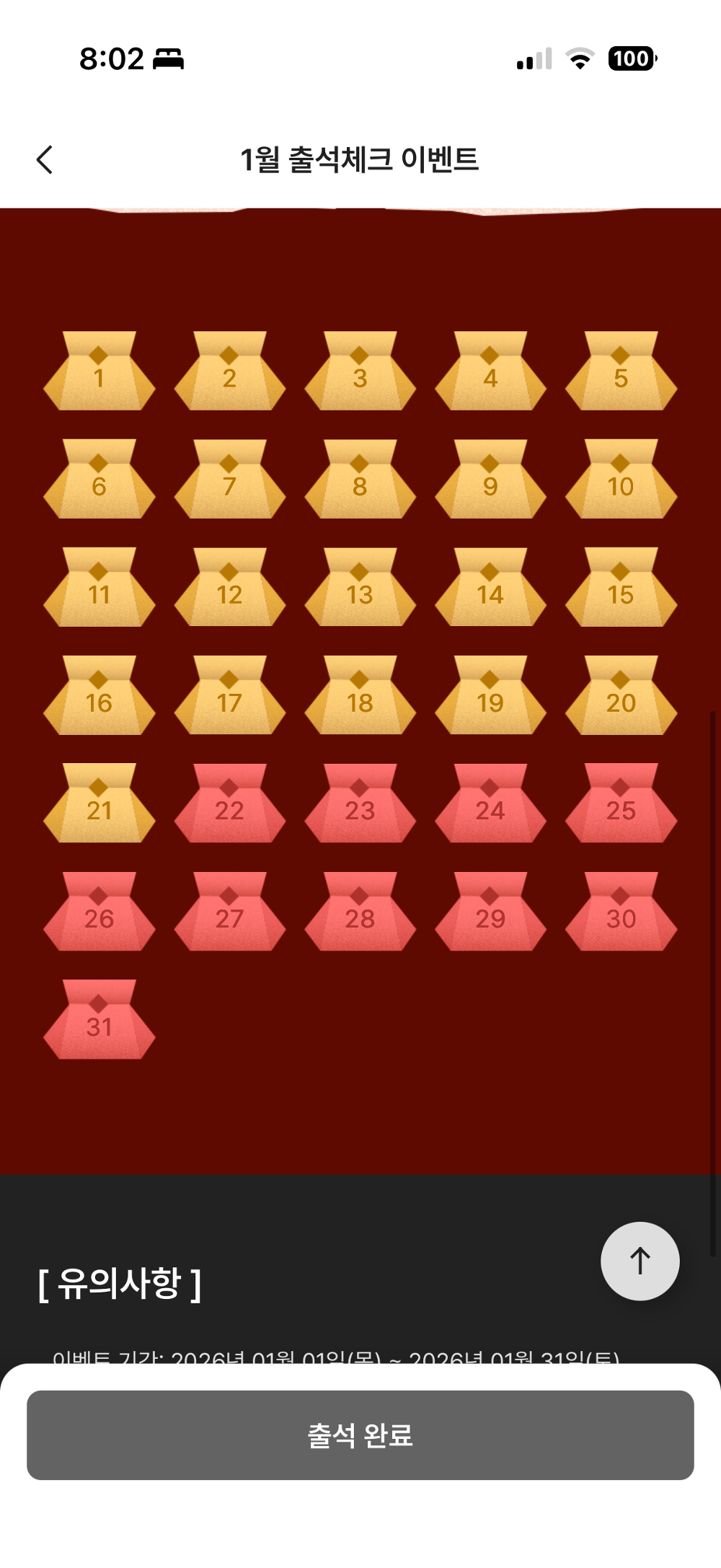
Task: Select the red pouch numbered 28
Action: [x=360, y=914]
